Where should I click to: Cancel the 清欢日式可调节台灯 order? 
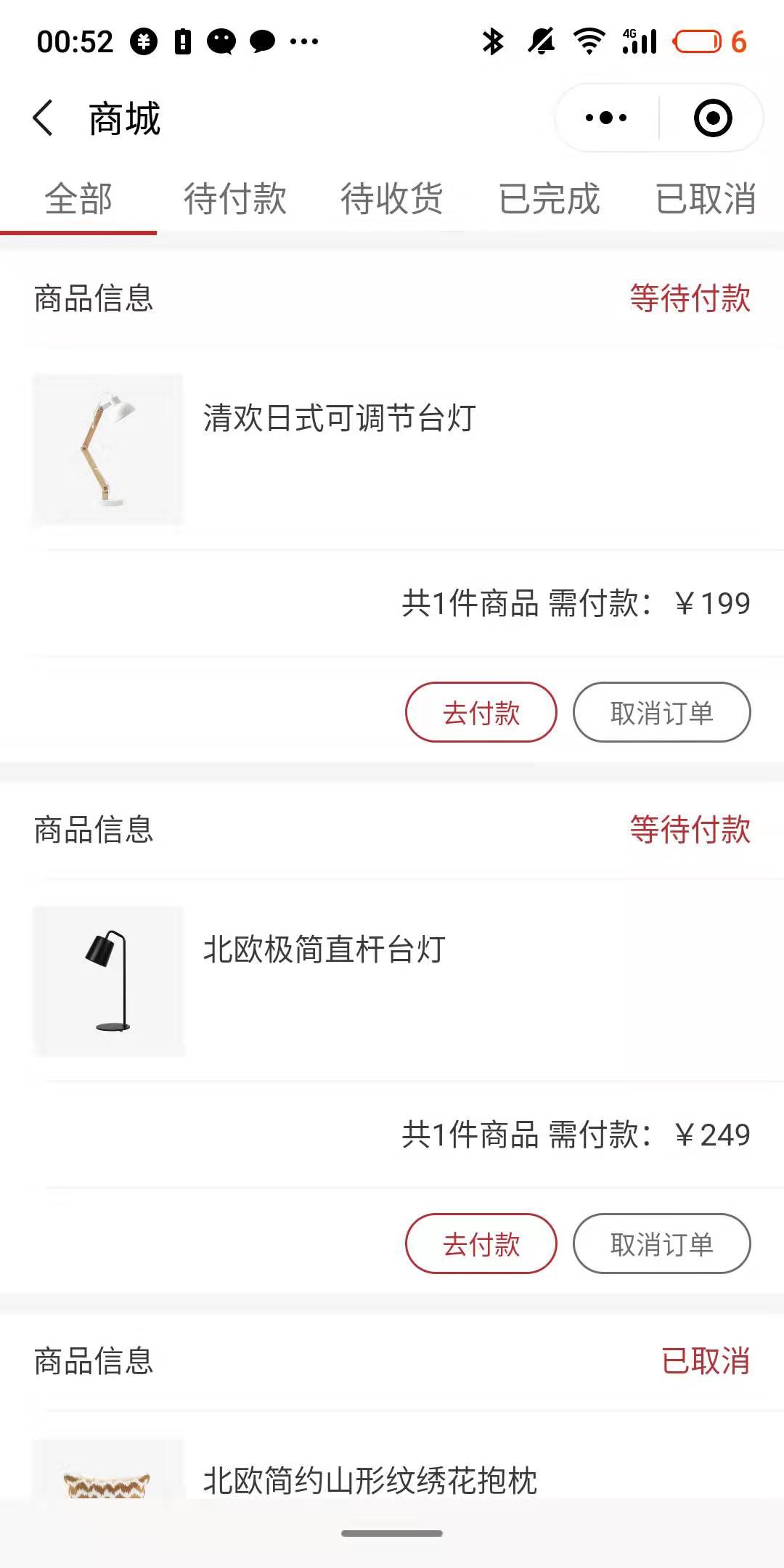661,712
